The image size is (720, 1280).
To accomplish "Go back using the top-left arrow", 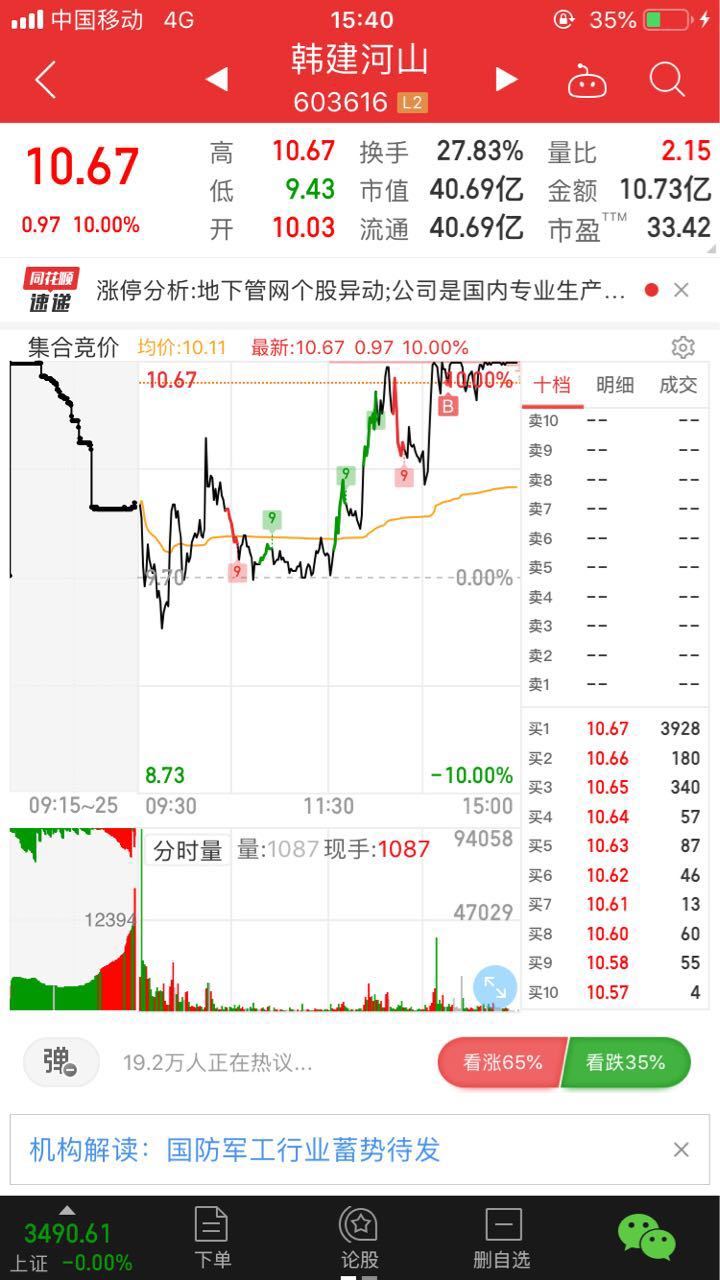I will (45, 79).
